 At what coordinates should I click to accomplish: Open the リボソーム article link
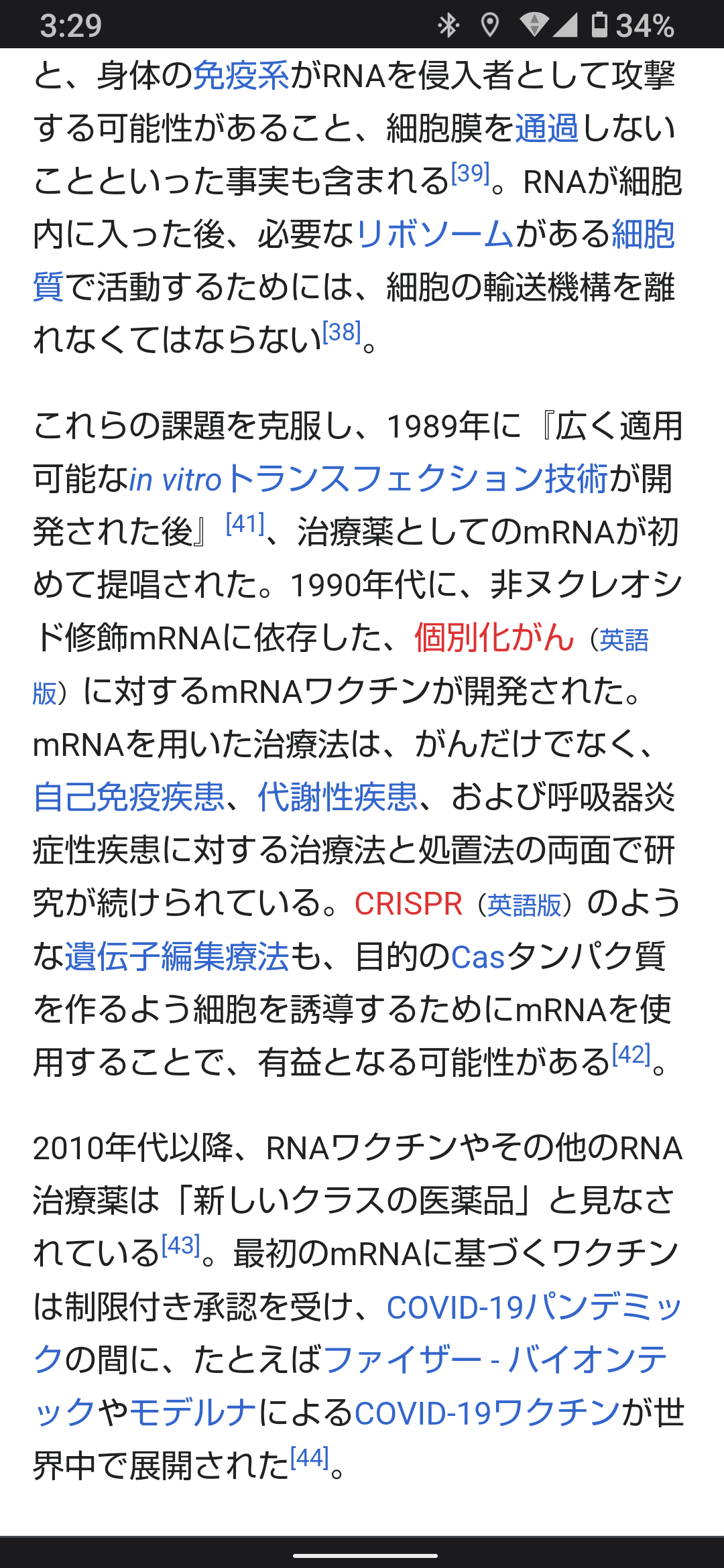coord(434,234)
